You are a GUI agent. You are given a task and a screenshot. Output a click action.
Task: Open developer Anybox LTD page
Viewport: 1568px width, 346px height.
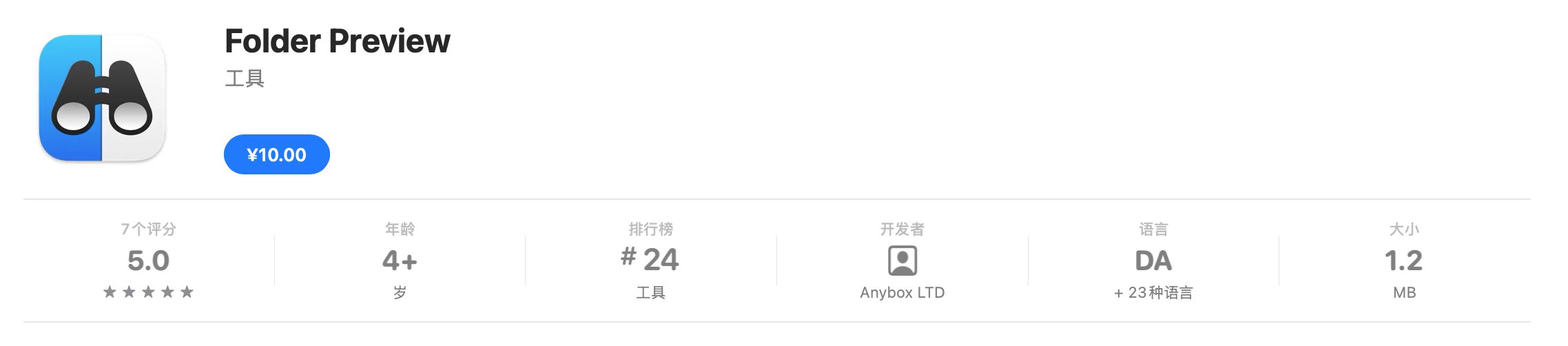coord(902,263)
